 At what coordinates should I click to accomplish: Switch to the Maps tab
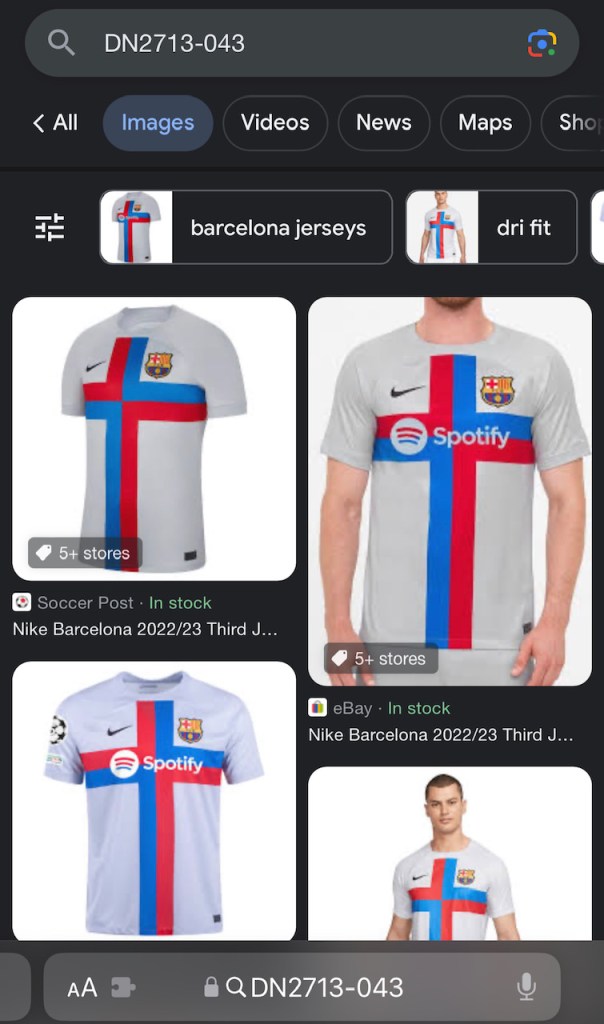(x=485, y=123)
